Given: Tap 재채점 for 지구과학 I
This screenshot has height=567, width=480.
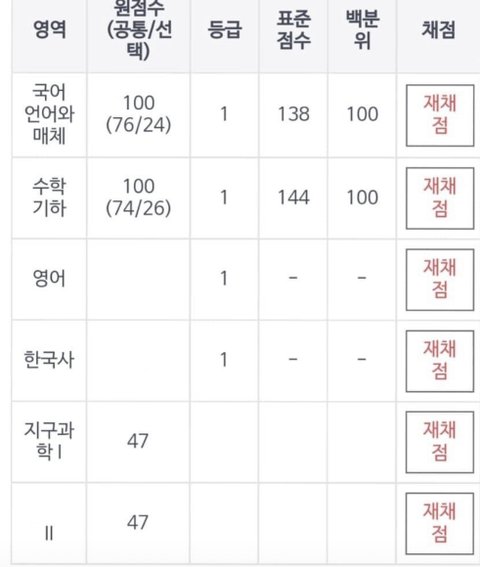Looking at the screenshot, I should point(440,442).
